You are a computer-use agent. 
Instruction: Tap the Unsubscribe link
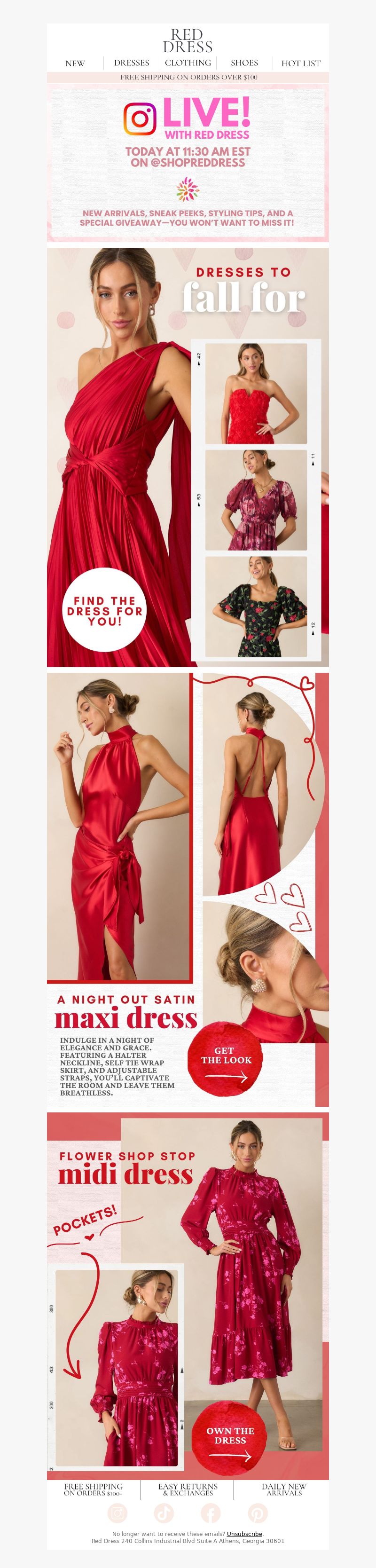tap(244, 1534)
